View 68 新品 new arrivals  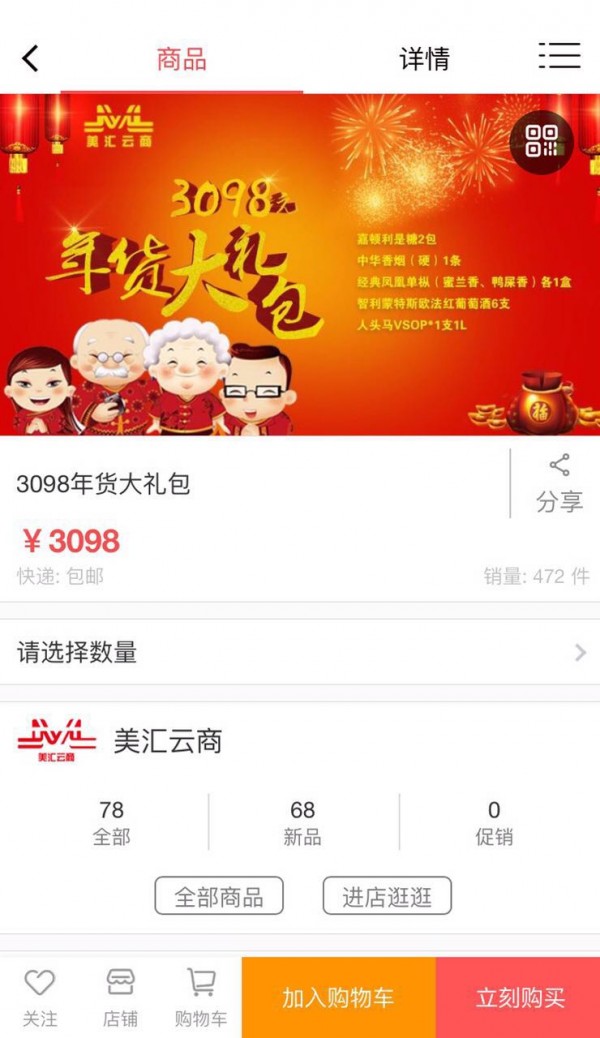[x=302, y=823]
